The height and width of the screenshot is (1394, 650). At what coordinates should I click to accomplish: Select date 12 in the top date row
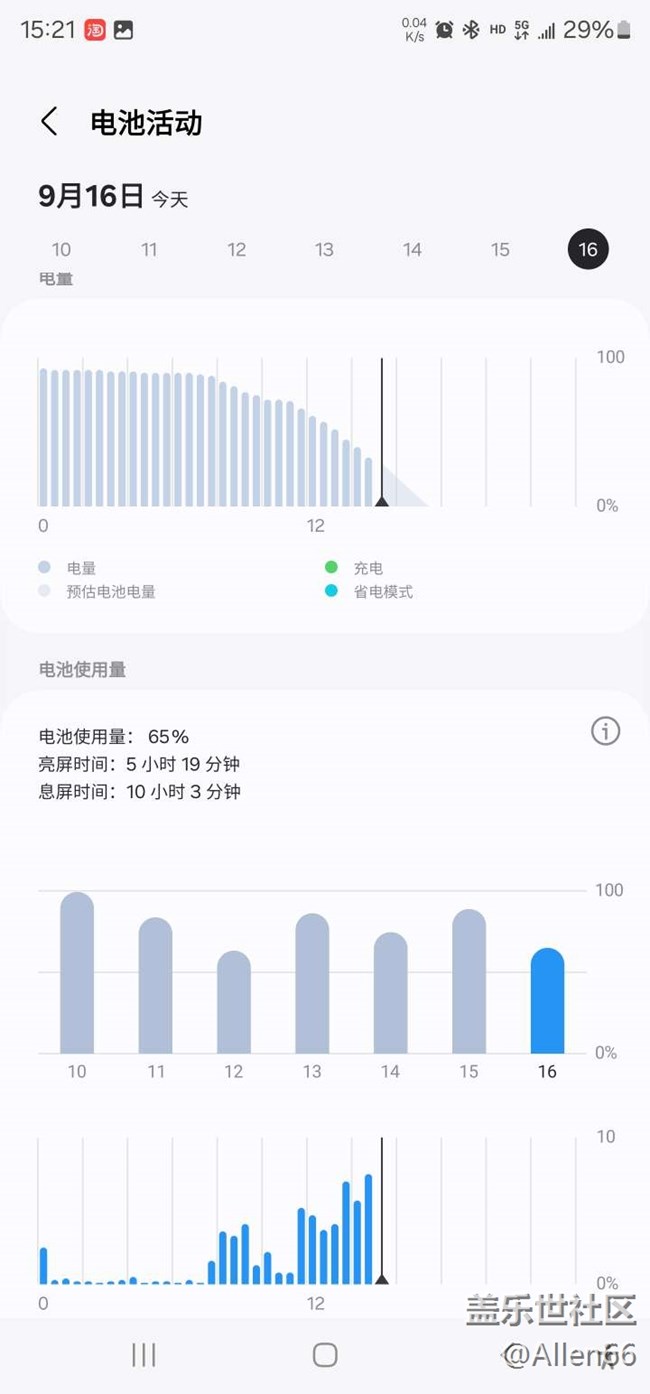pos(237,249)
